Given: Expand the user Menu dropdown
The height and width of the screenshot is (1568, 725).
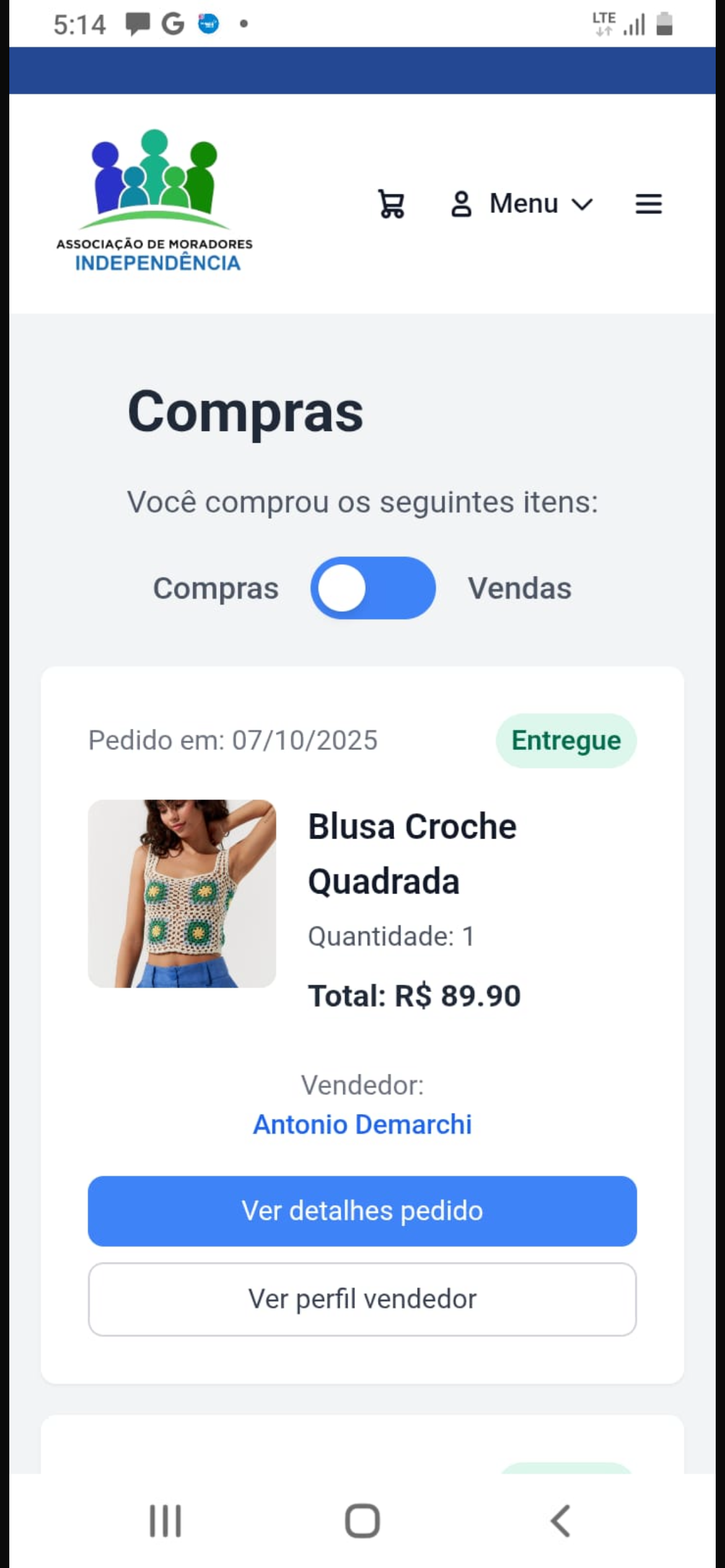Looking at the screenshot, I should pyautogui.click(x=522, y=204).
